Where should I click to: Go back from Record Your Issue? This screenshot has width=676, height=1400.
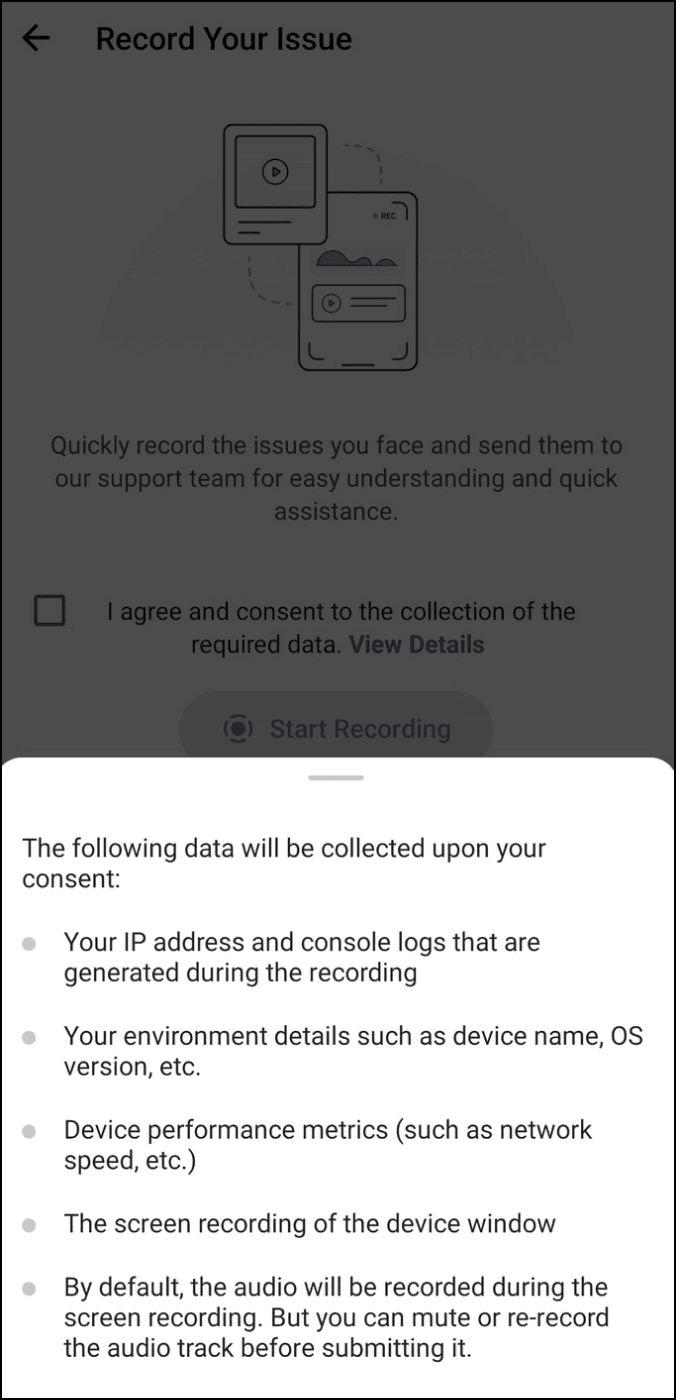(x=36, y=39)
